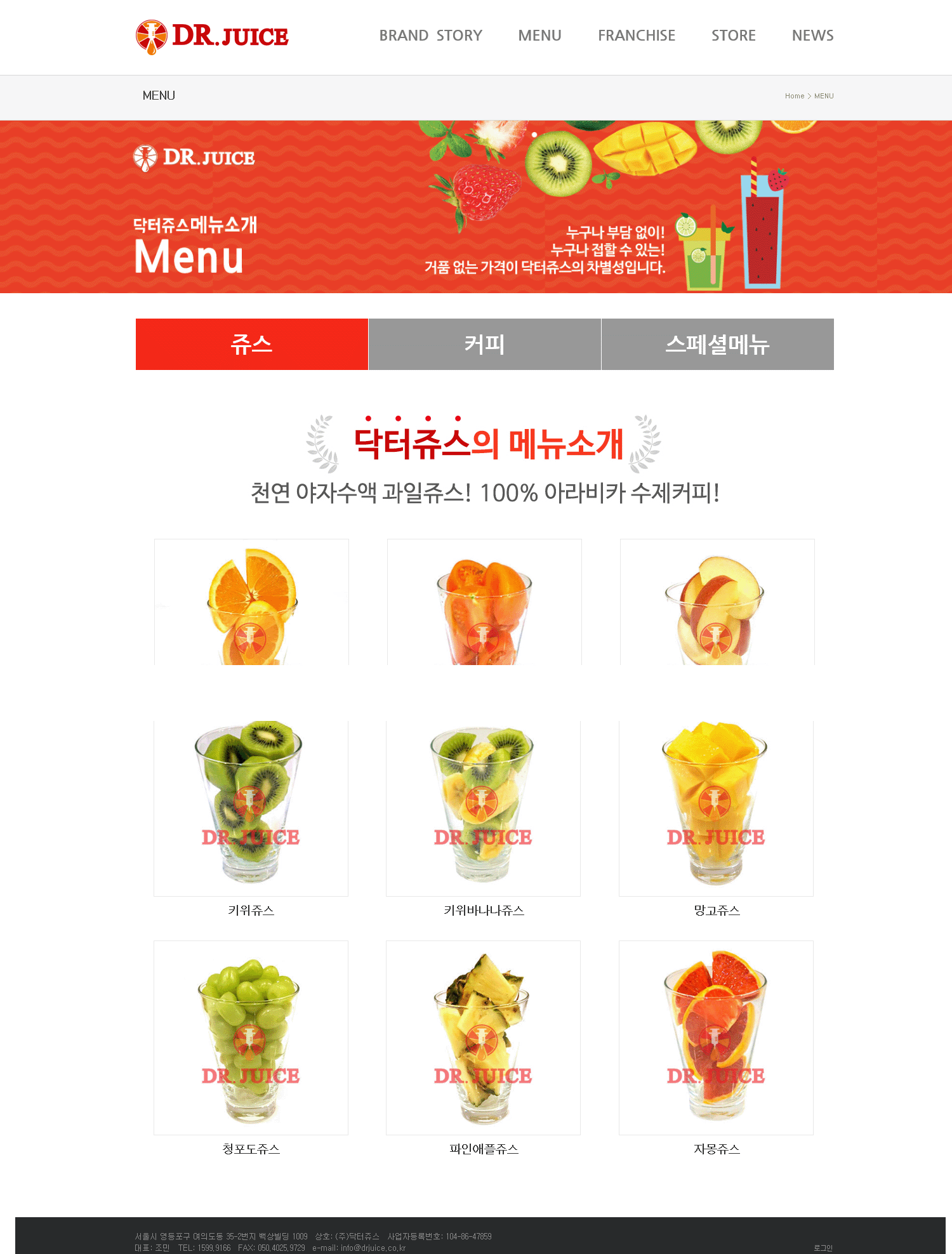Image resolution: width=952 pixels, height=1254 pixels.
Task: View the 키위바나나쥬스 item
Action: (483, 807)
